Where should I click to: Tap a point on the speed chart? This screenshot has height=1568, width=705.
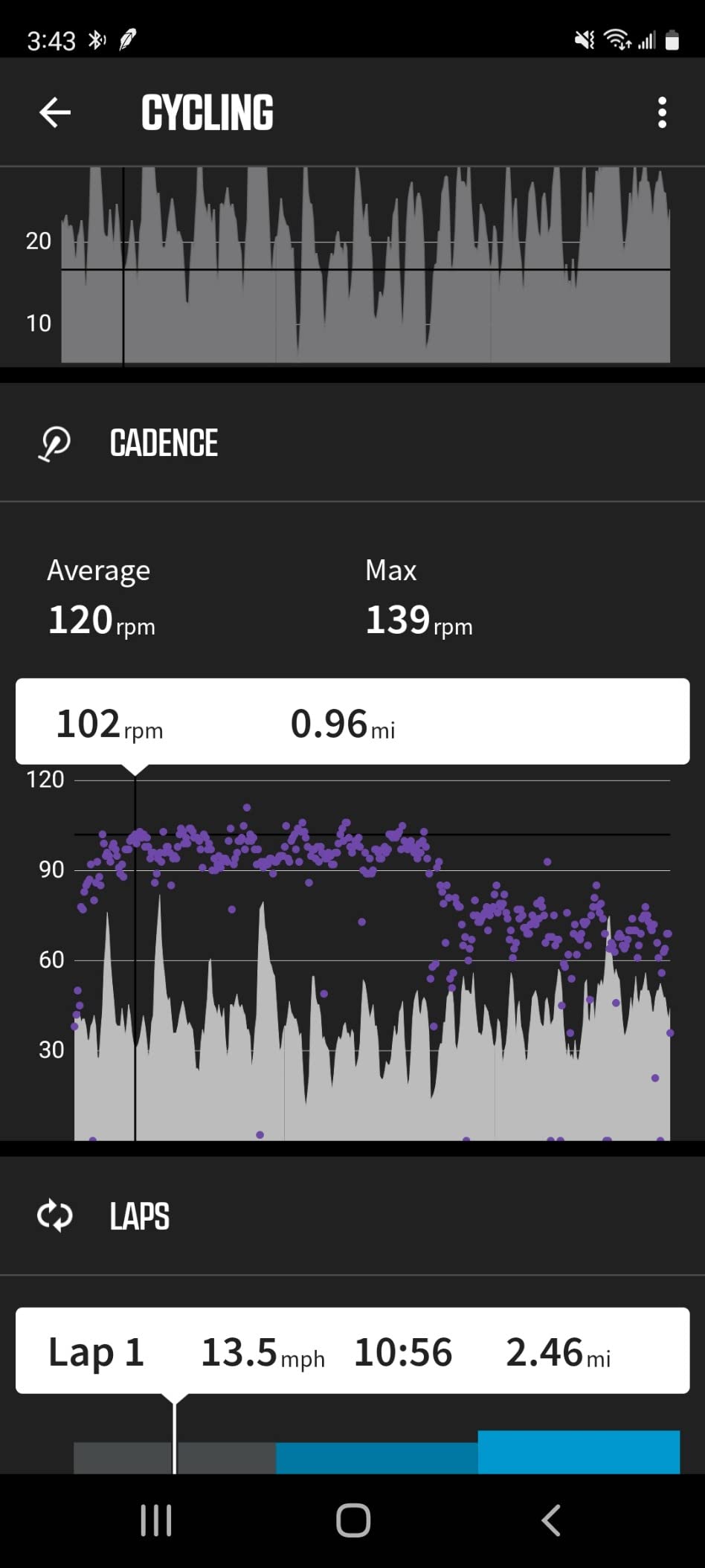pos(365,265)
